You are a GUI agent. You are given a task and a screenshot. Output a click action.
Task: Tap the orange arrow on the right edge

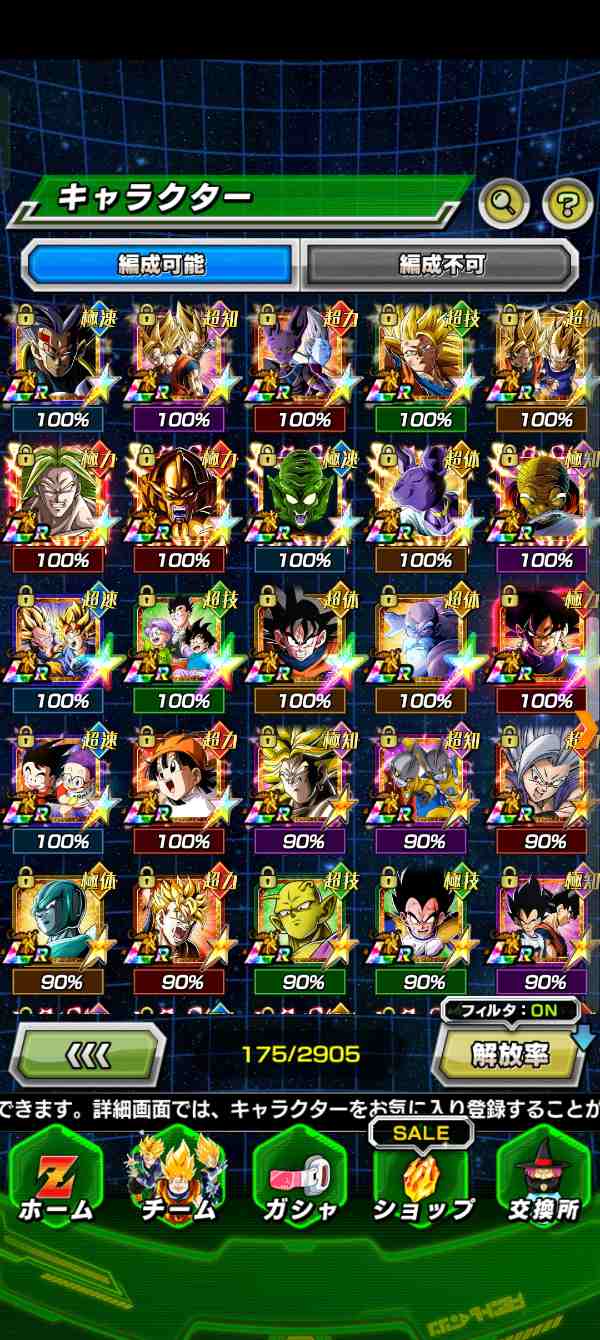[x=588, y=728]
